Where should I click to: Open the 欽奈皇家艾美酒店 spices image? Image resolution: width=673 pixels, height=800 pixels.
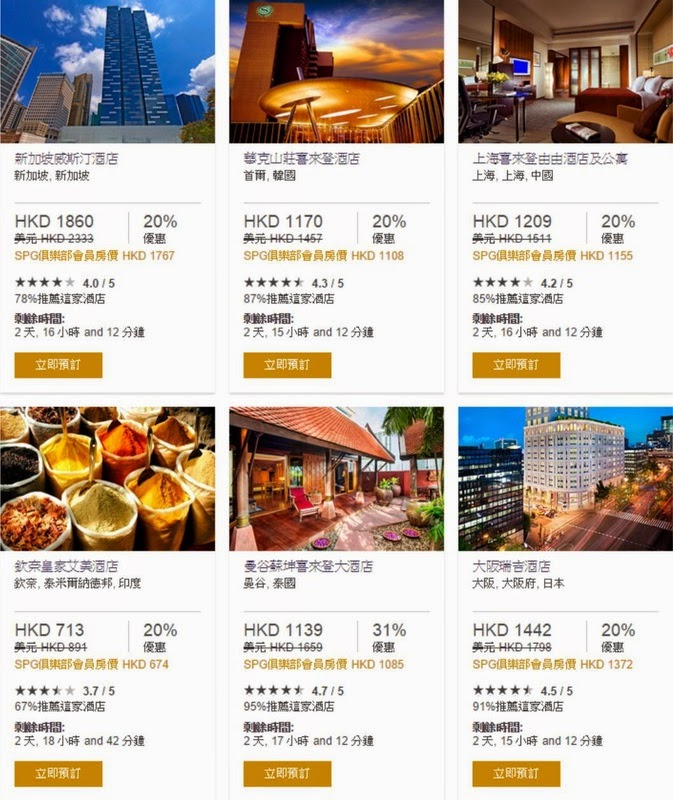tap(108, 478)
